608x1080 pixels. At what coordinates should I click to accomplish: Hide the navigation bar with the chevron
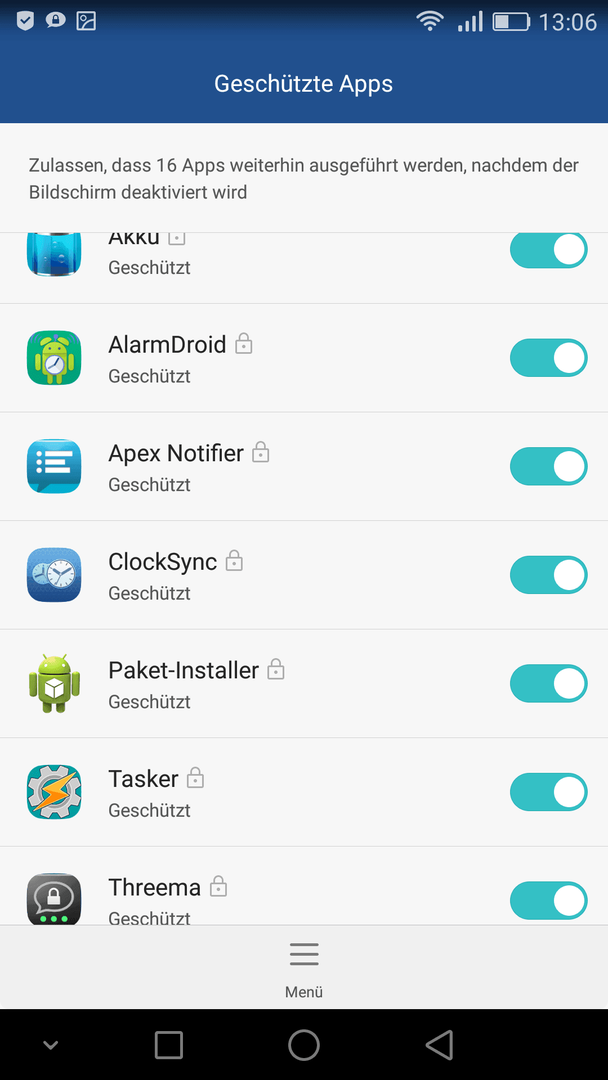[50, 1045]
